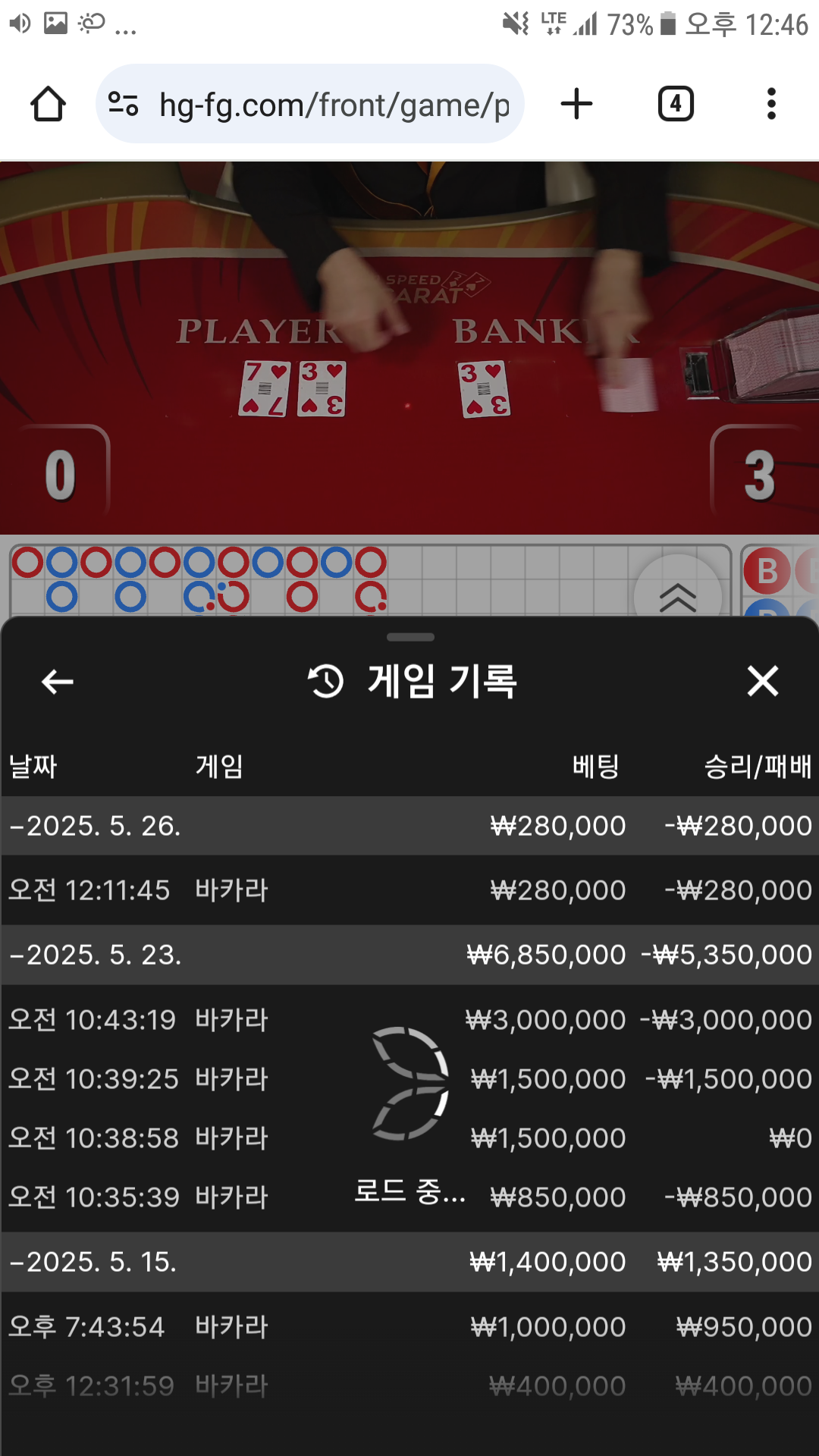819x1456 pixels.
Task: Open a new browser tab
Action: 576,104
